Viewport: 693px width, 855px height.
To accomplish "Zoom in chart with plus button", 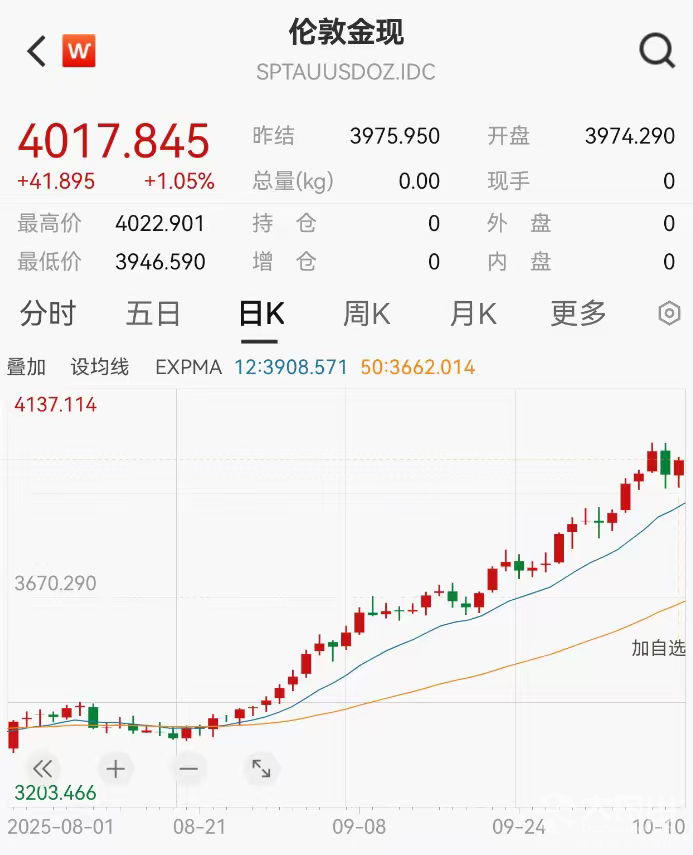I will coord(116,769).
